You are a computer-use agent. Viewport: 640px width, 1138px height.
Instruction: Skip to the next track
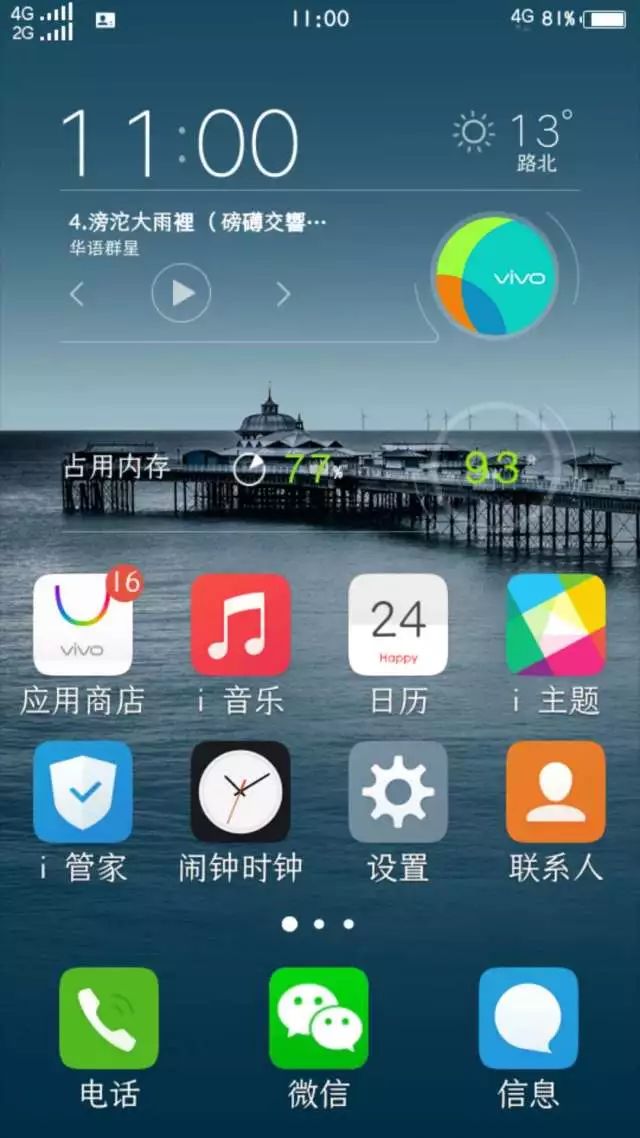pos(284,294)
